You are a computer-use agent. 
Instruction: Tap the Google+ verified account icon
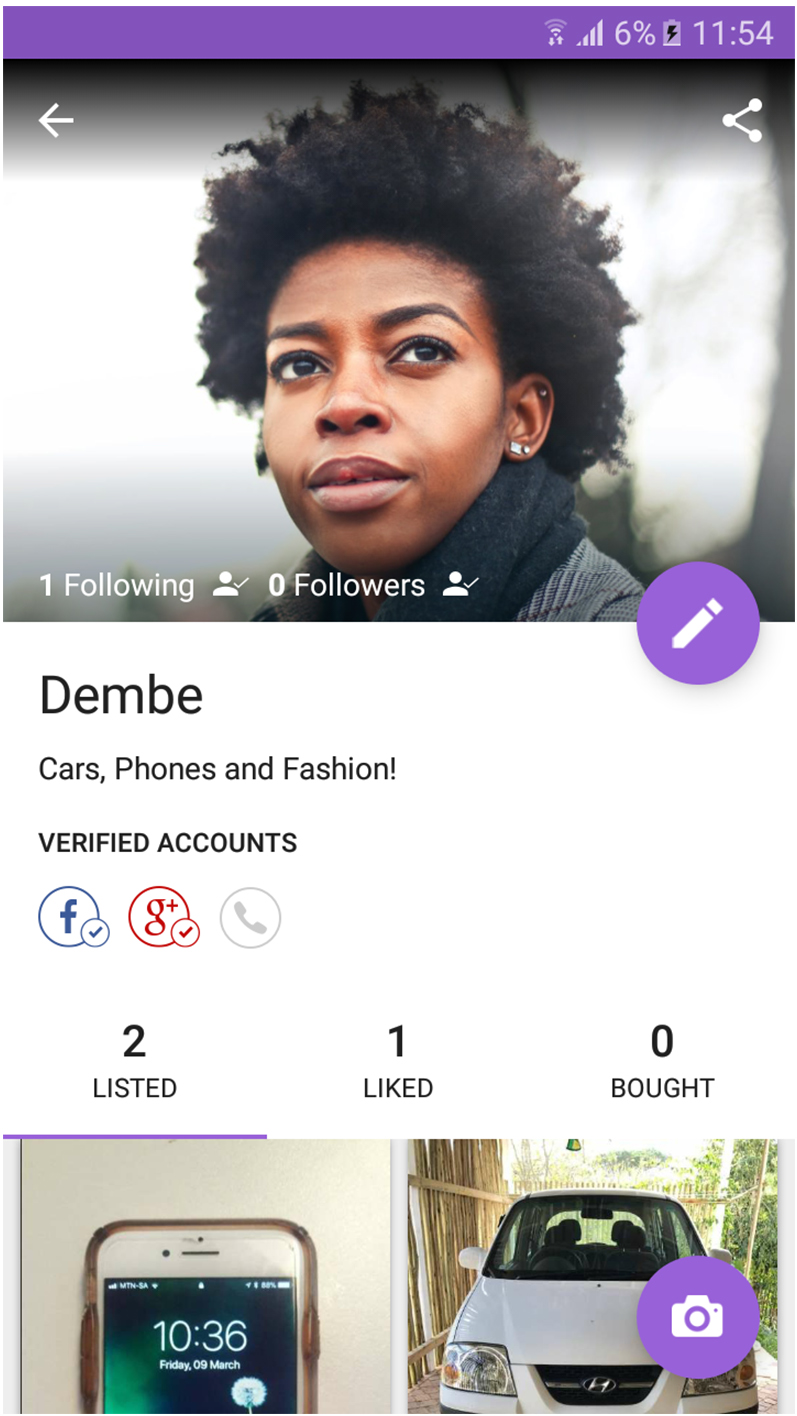point(160,917)
